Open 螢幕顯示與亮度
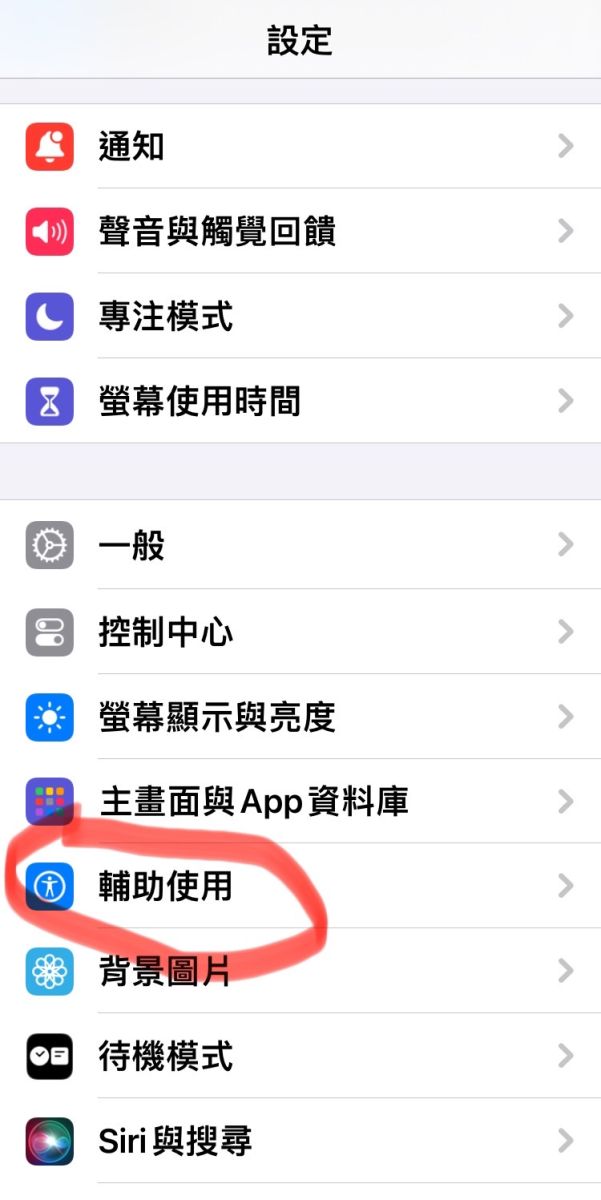The height and width of the screenshot is (1200, 601). click(300, 717)
